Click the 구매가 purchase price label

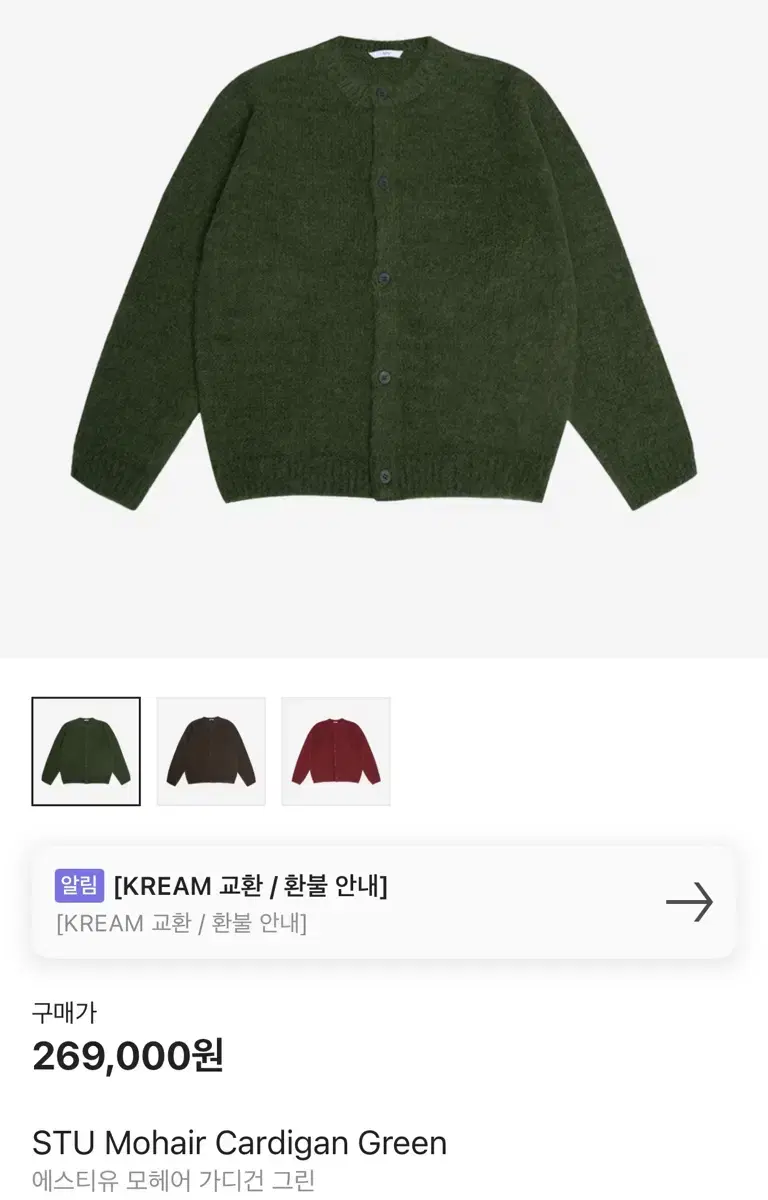pos(64,1013)
